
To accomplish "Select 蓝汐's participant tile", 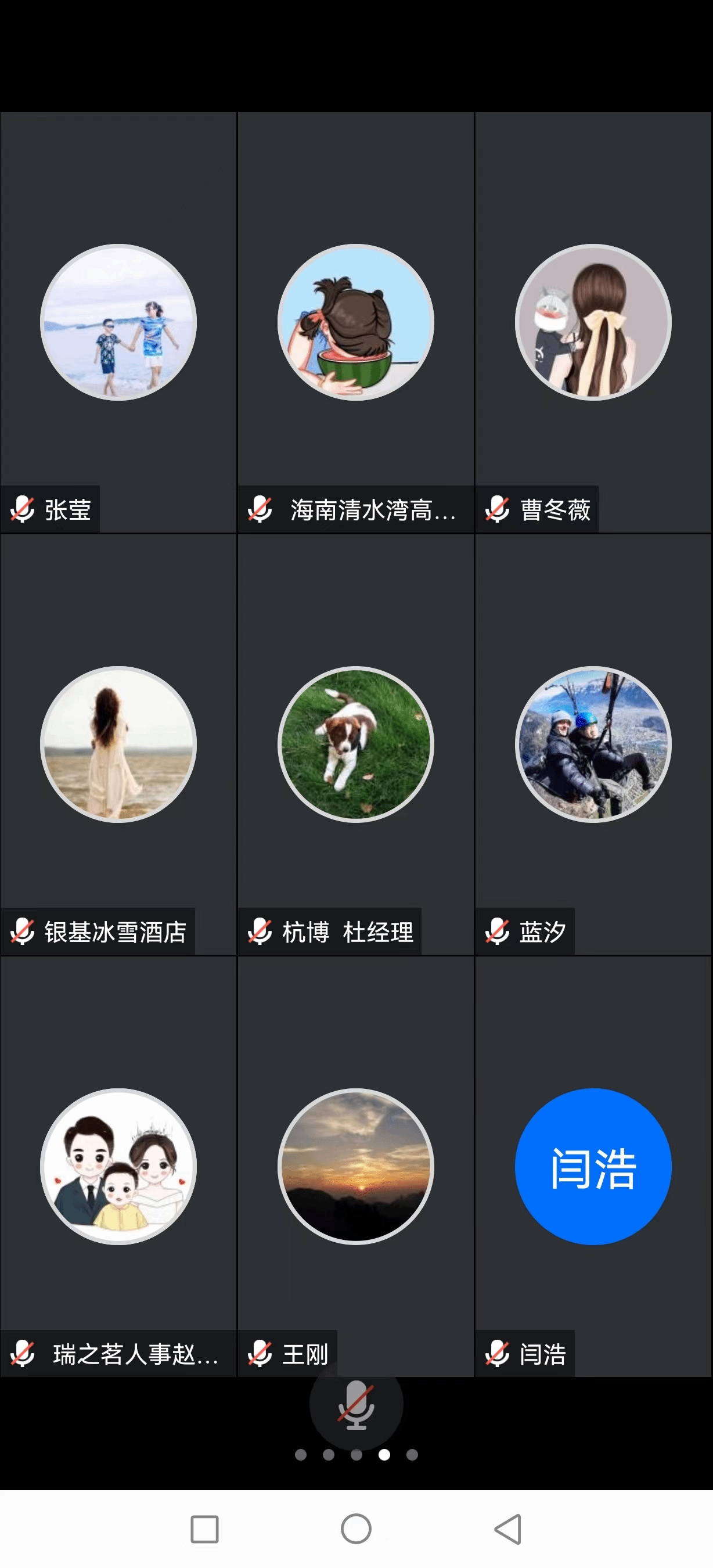I will pos(593,745).
